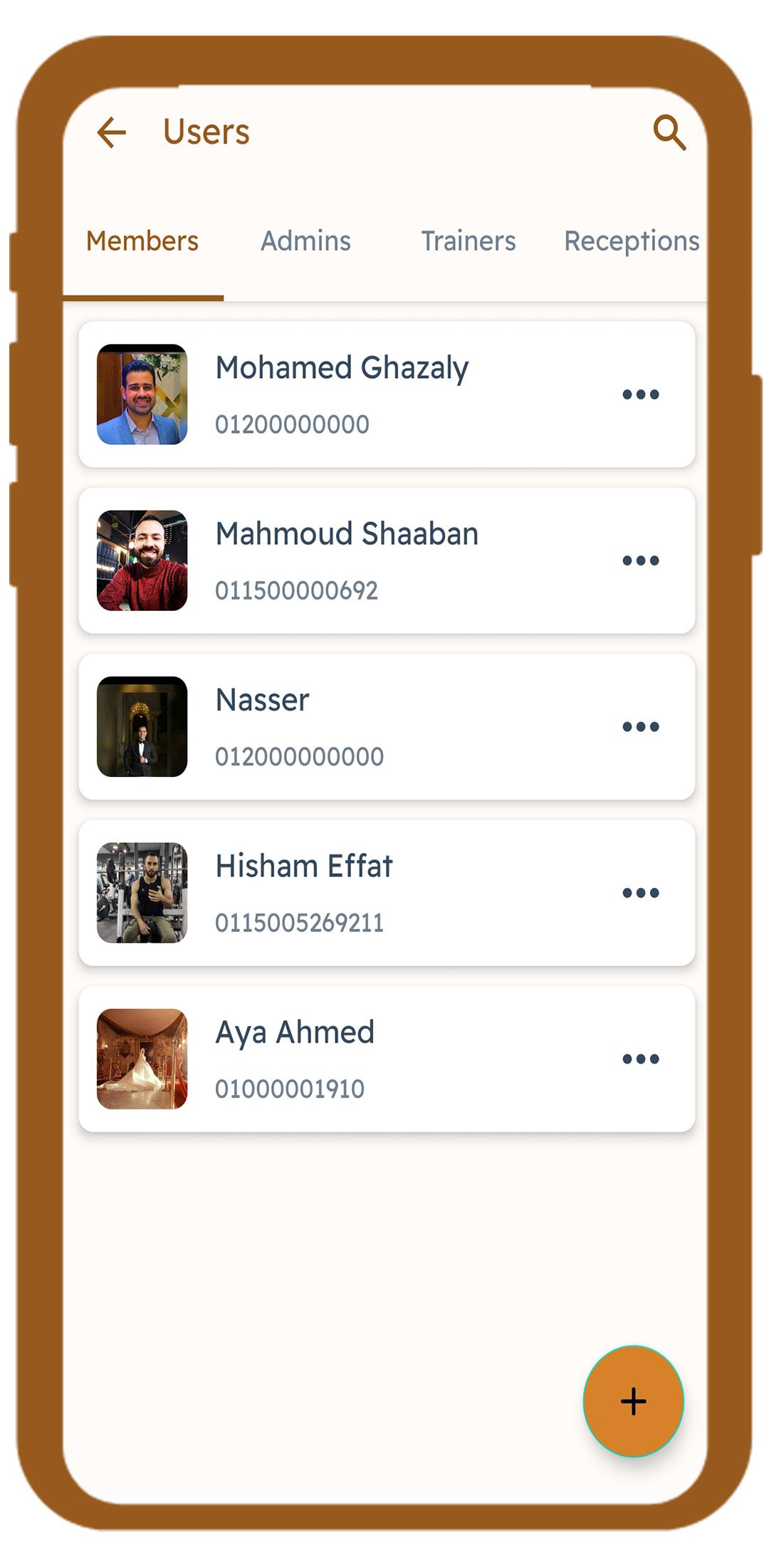The height and width of the screenshot is (1568, 769).
Task: Add a new user with the plus button
Action: point(633,1401)
